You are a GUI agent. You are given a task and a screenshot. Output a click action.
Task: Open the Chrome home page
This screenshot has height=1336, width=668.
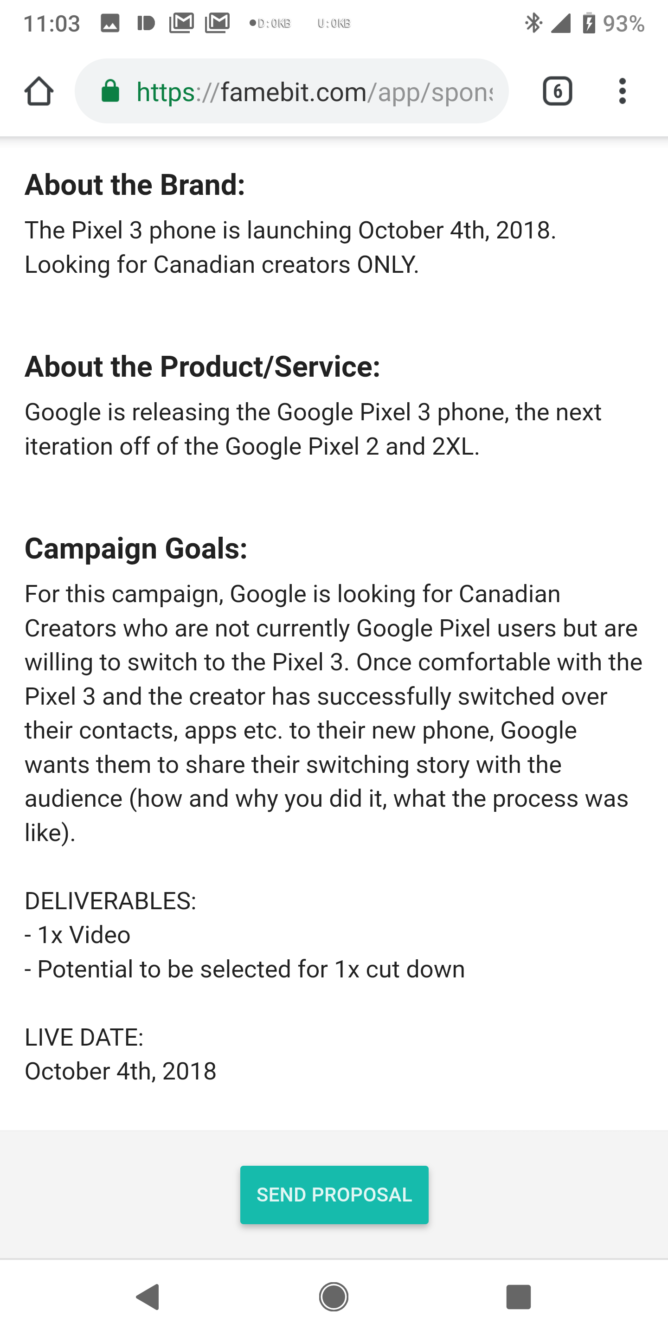click(39, 92)
